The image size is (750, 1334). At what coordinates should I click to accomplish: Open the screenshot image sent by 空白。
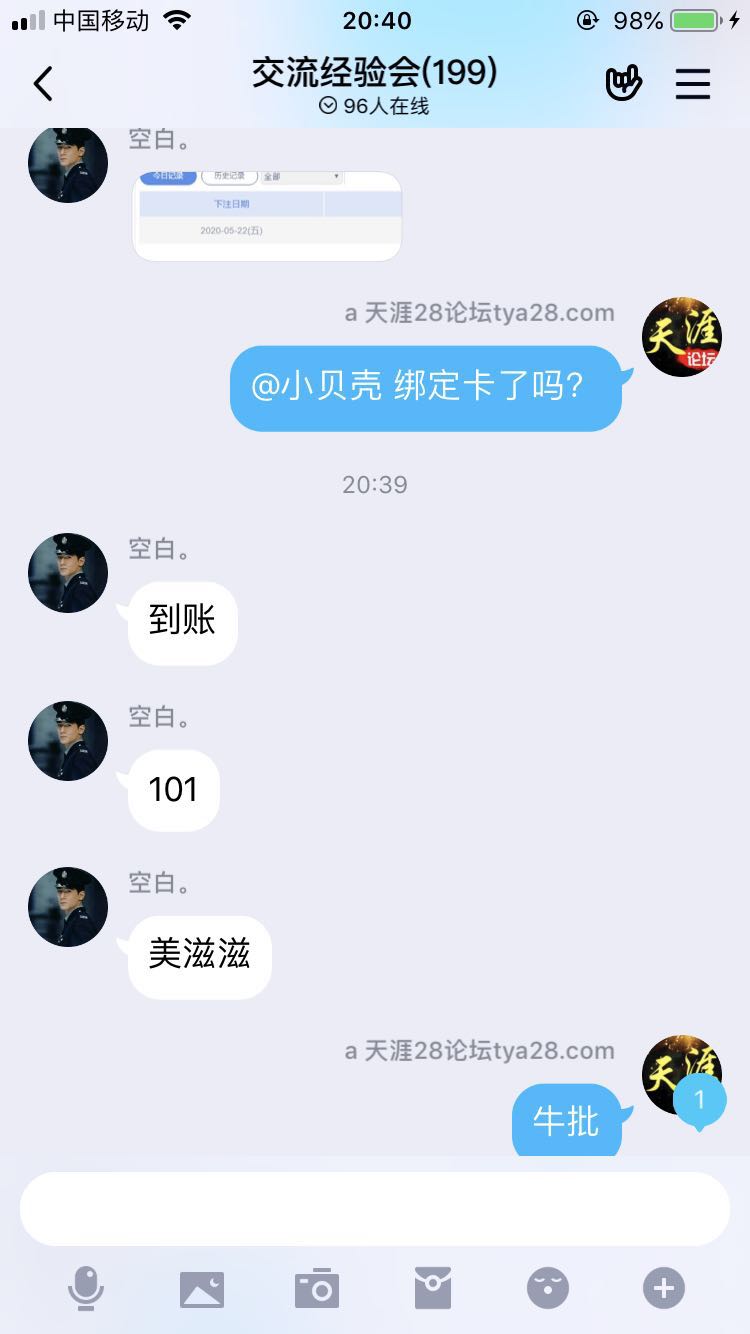(267, 216)
